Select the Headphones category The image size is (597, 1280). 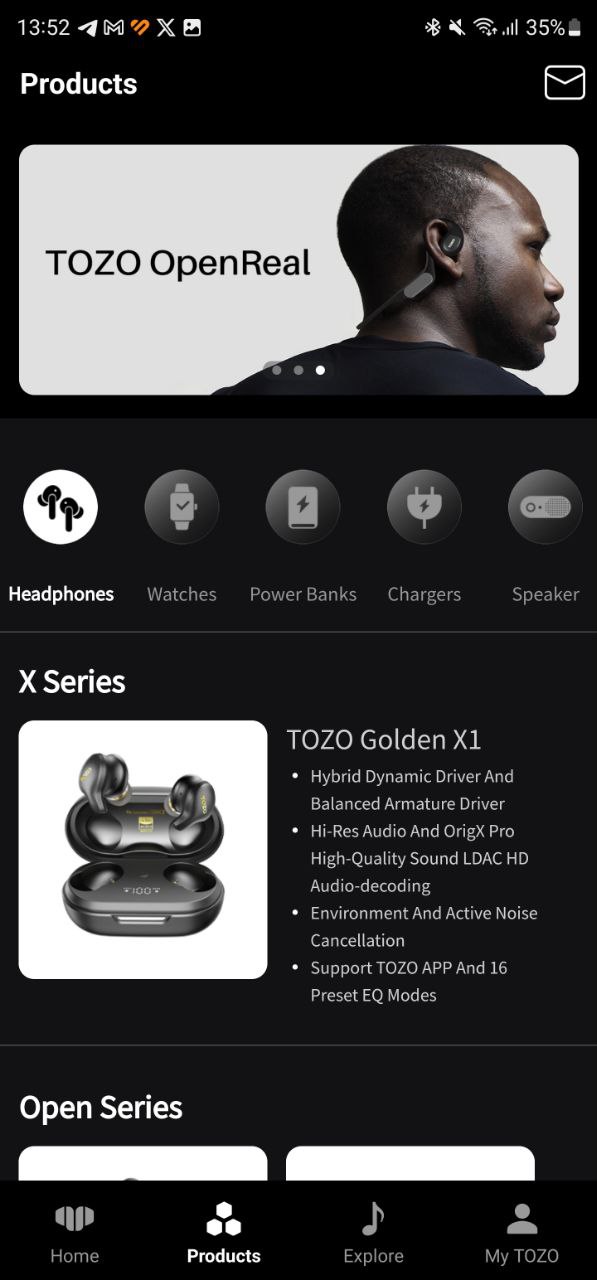tap(61, 537)
